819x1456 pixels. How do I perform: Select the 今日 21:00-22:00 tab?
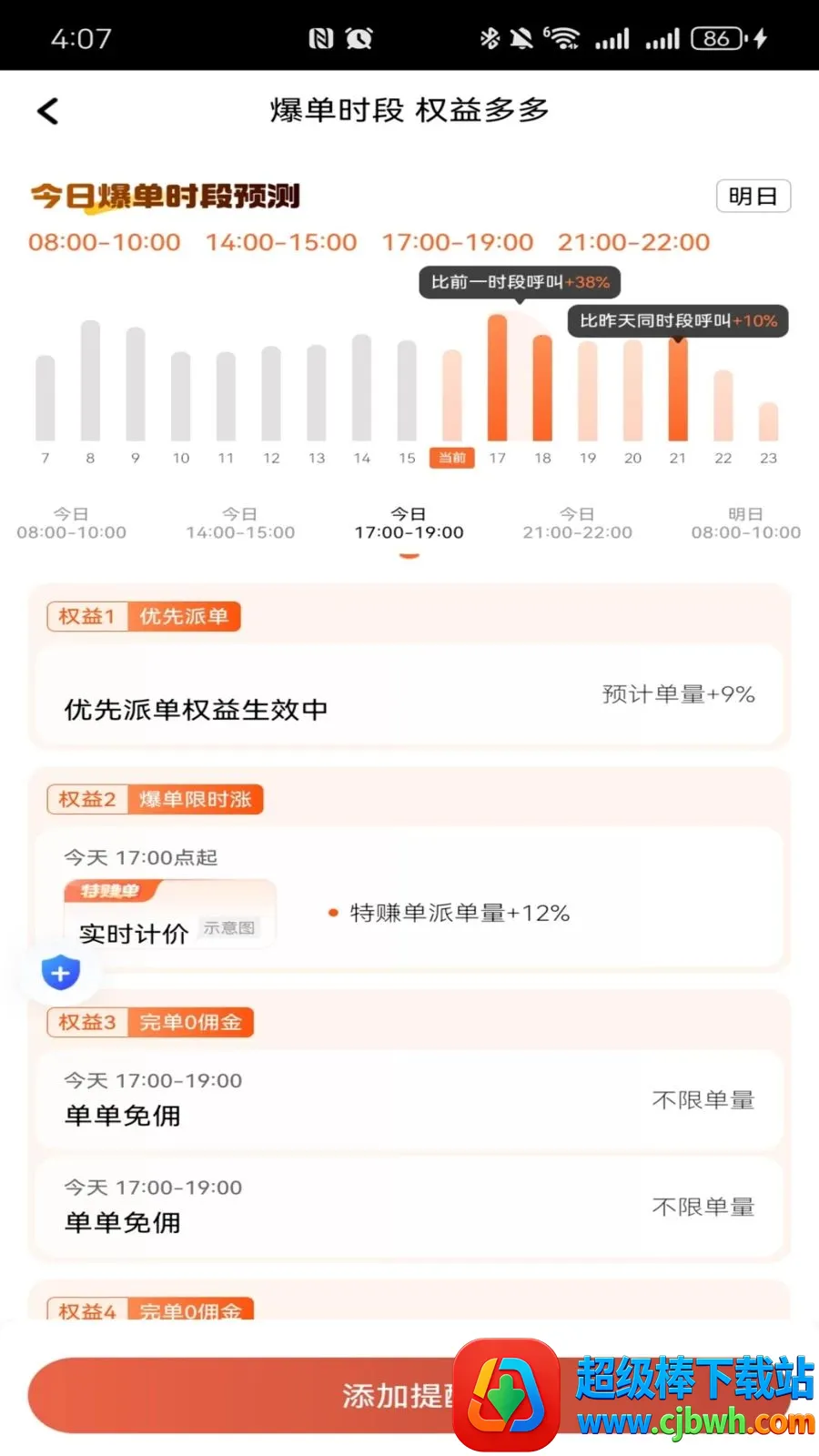[x=577, y=523]
